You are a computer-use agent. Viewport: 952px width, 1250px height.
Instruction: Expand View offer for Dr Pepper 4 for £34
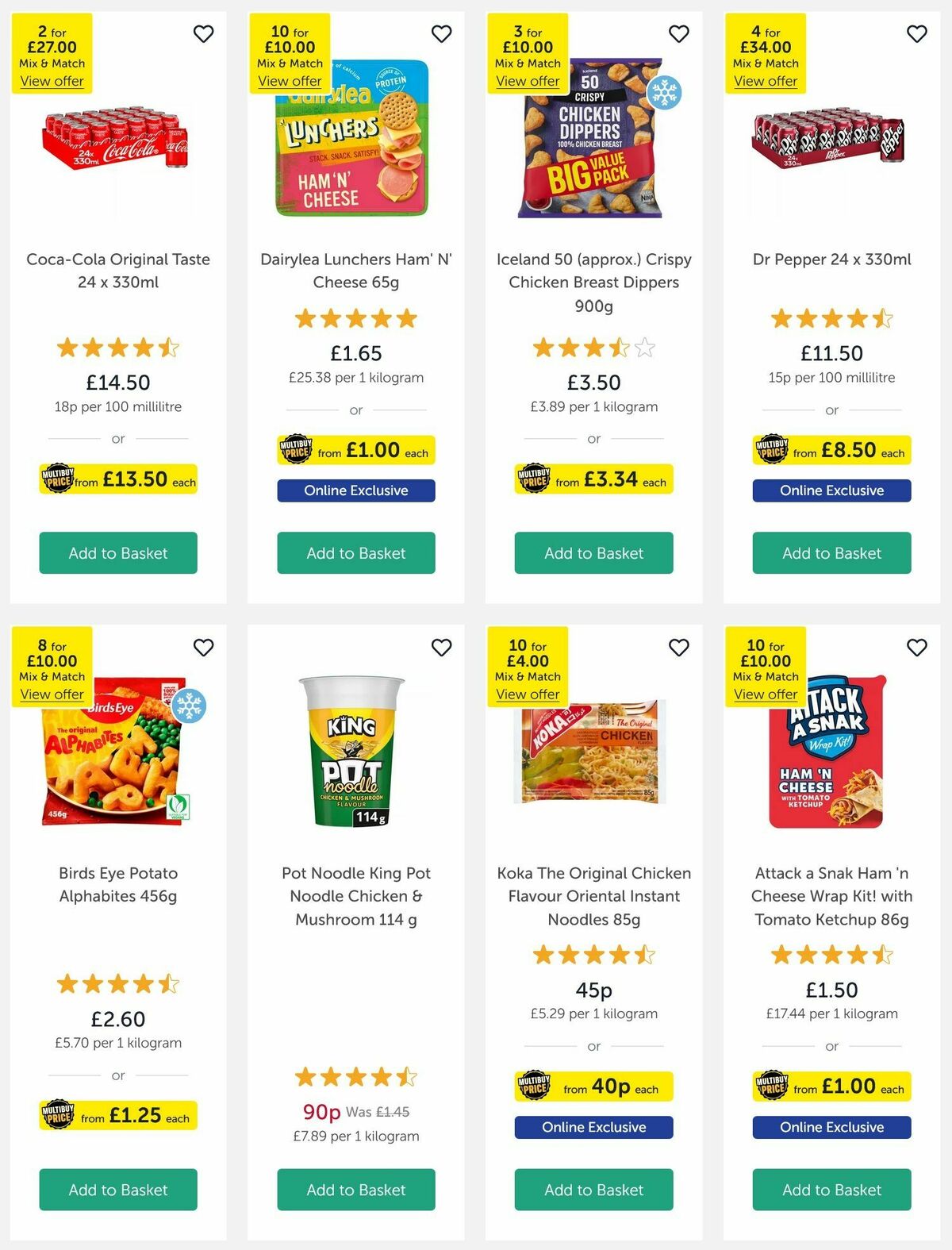pyautogui.click(x=766, y=81)
